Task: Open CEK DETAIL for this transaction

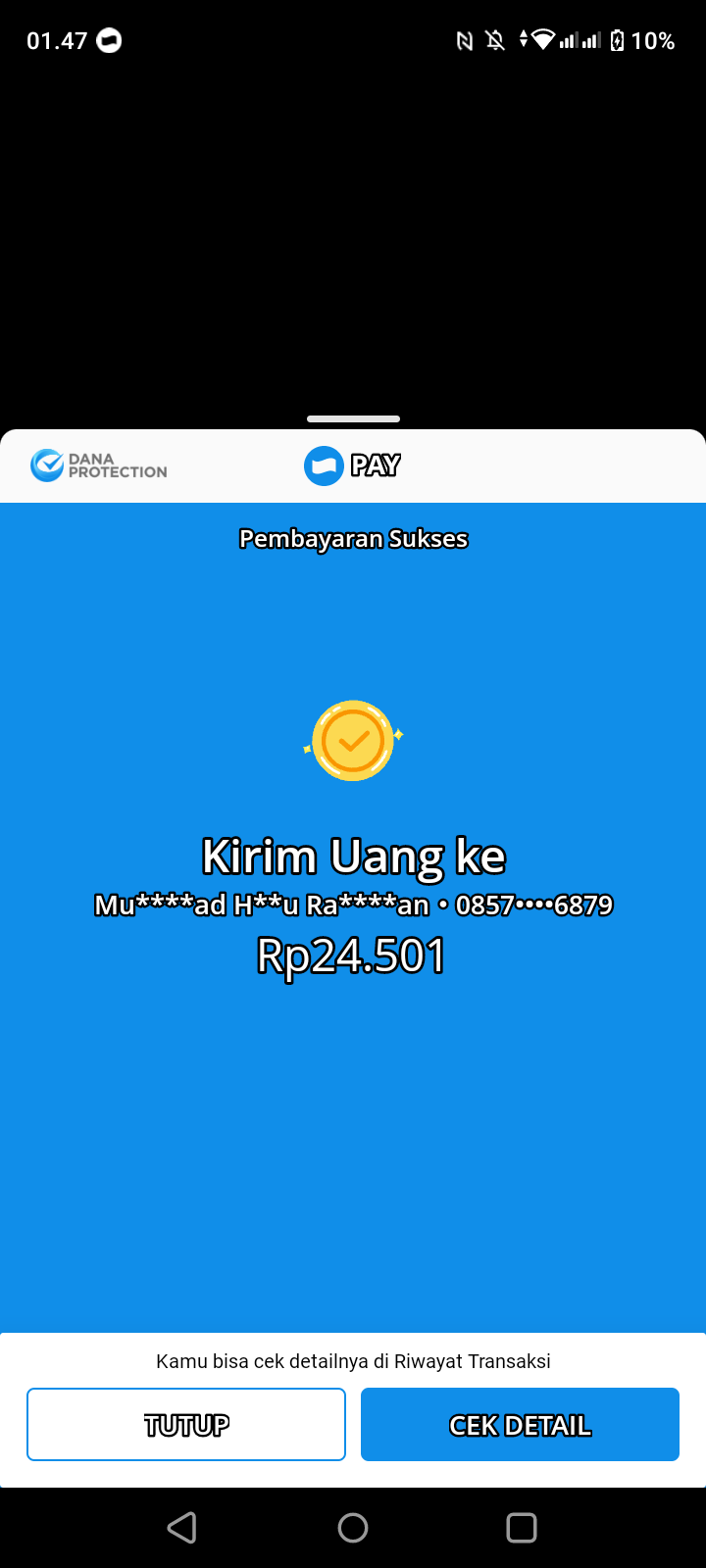Action: [520, 1424]
